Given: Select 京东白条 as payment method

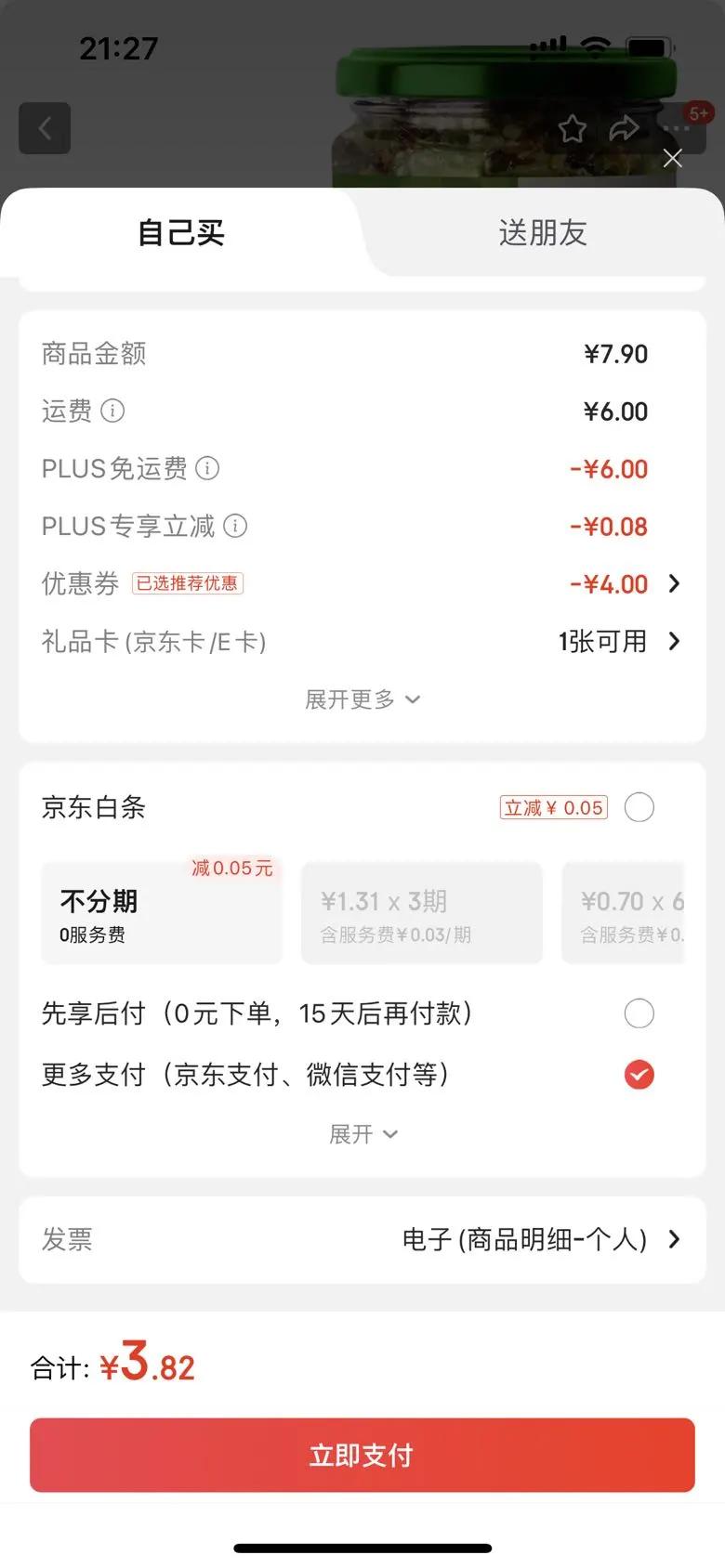Looking at the screenshot, I should [x=639, y=807].
